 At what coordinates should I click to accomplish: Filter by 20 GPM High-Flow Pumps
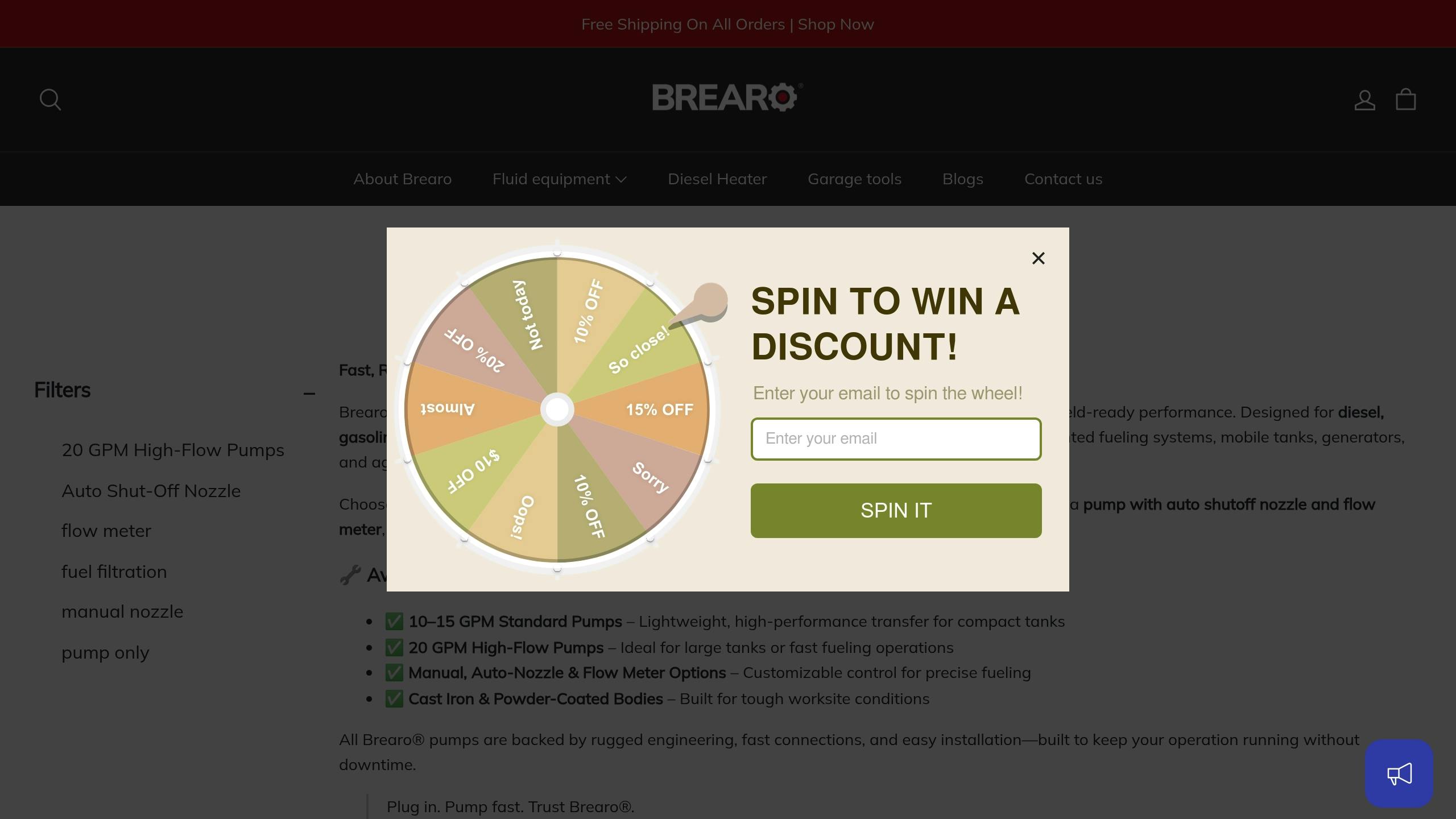[x=172, y=450]
